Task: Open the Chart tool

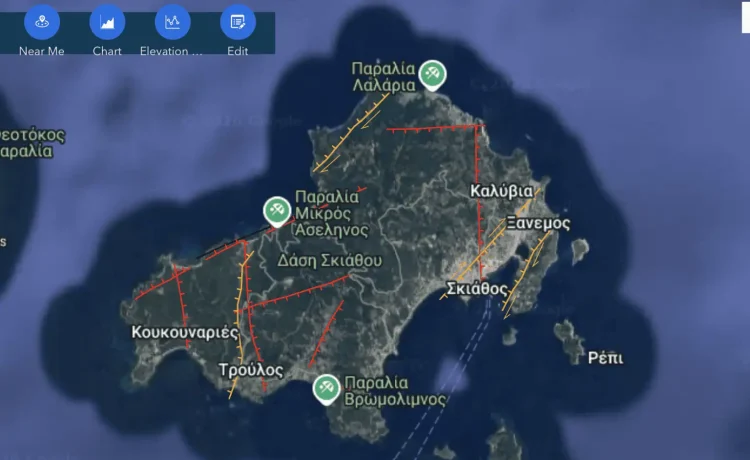Action: pos(107,22)
